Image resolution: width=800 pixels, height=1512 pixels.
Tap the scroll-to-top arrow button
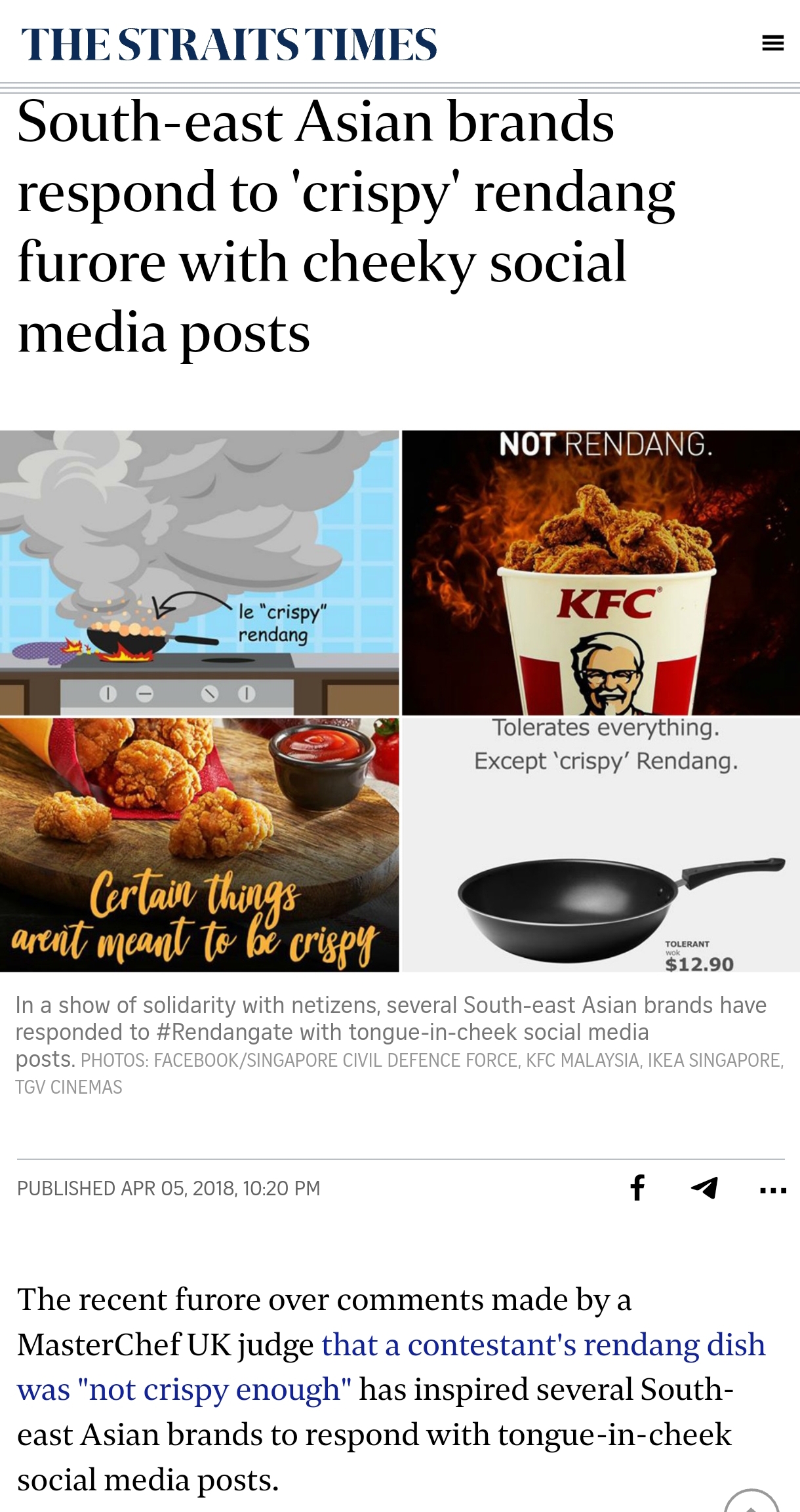752,1501
